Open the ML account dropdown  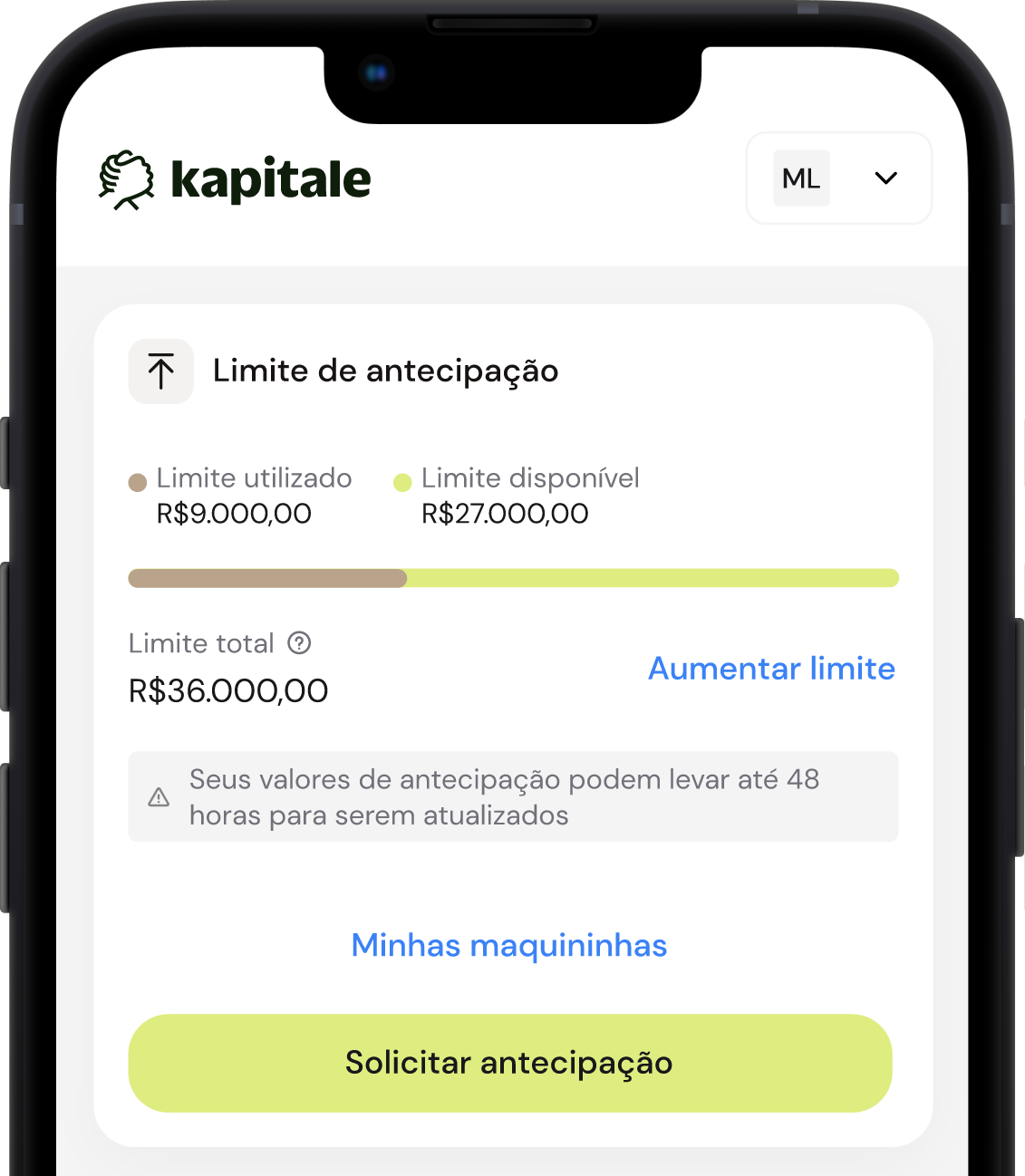pos(839,178)
